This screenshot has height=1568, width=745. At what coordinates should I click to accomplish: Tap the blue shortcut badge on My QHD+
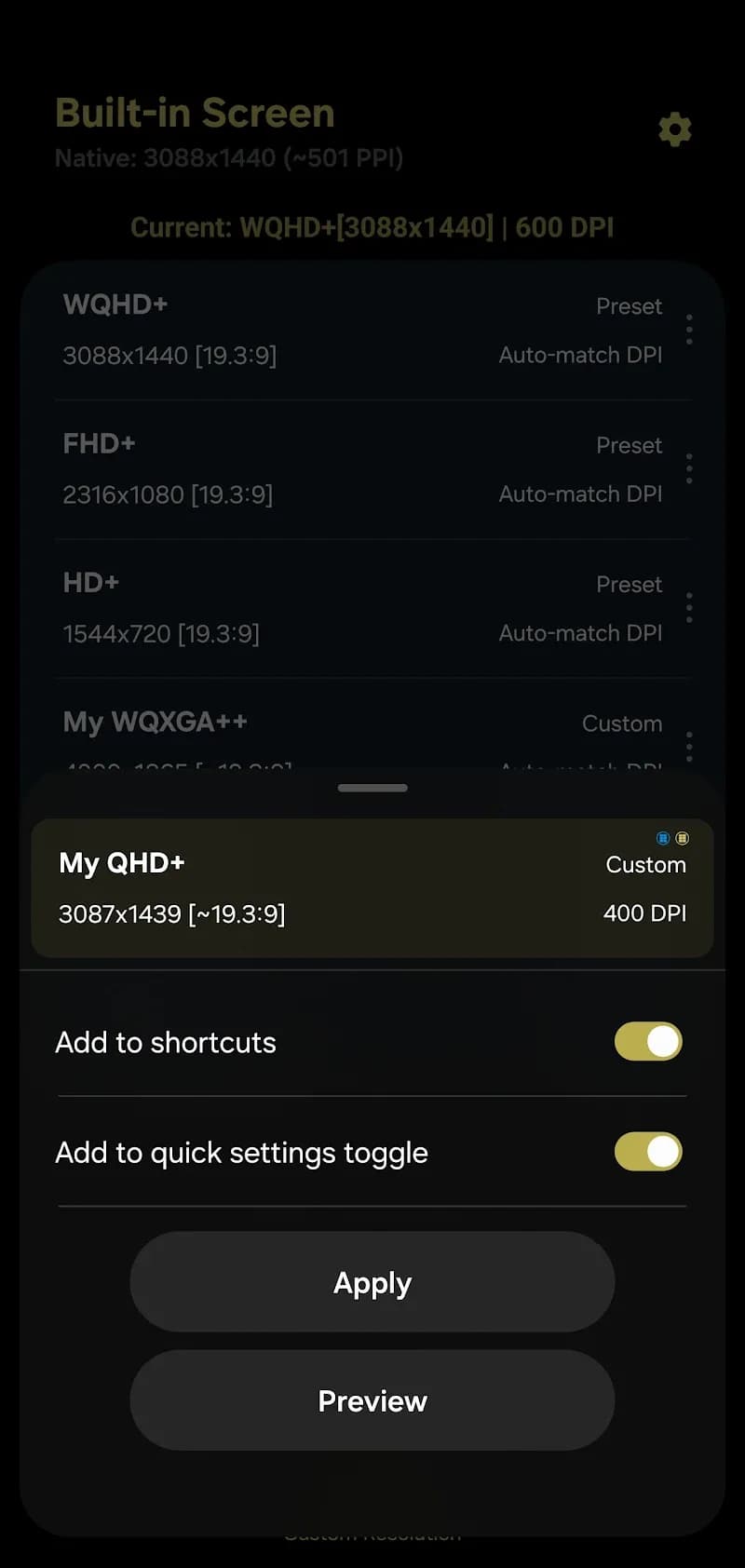point(663,838)
